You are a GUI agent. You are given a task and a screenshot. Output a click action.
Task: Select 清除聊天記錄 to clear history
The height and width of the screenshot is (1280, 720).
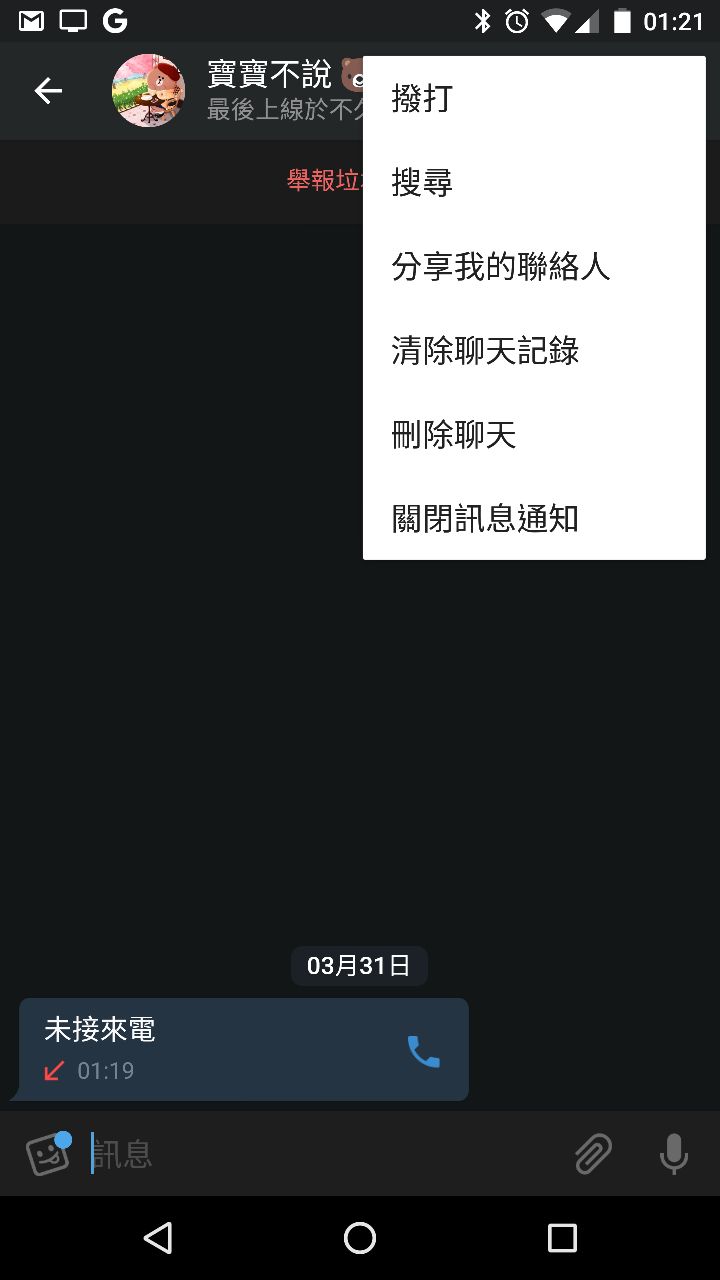click(x=533, y=350)
